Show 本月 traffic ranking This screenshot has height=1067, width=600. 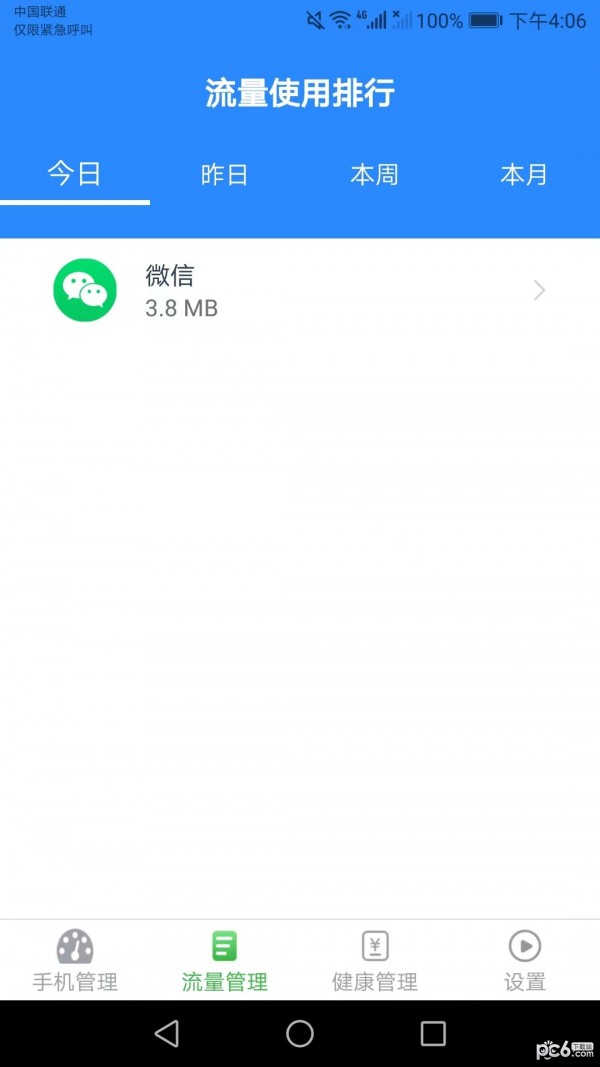coord(524,175)
